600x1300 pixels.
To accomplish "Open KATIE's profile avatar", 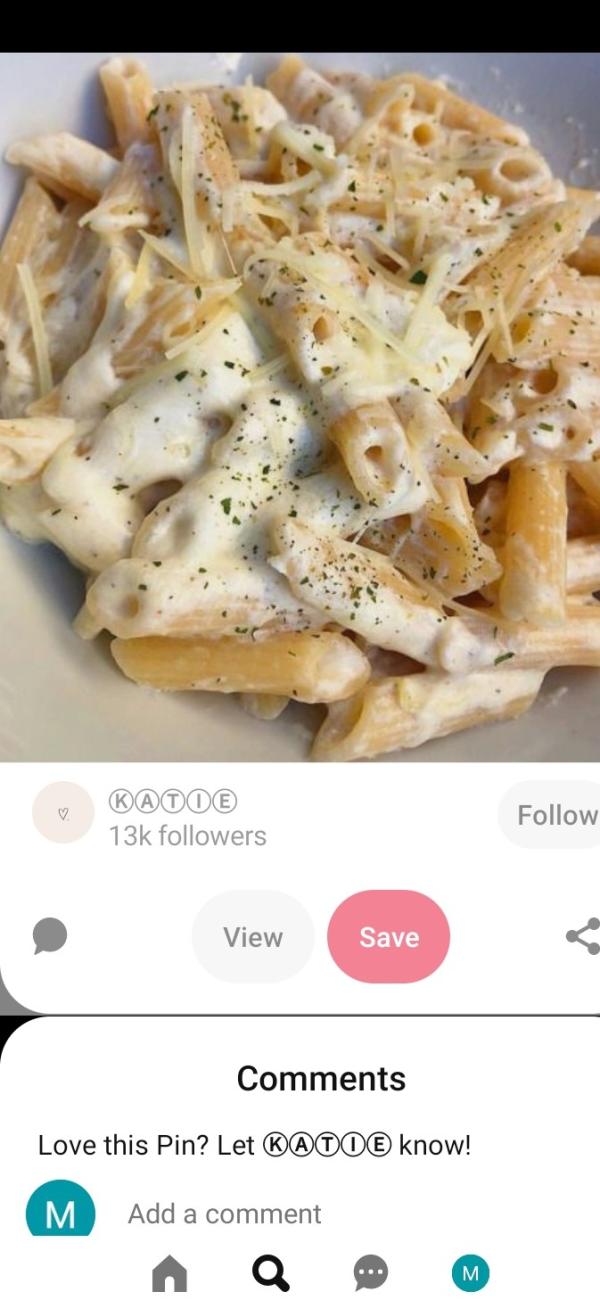I will coord(63,813).
